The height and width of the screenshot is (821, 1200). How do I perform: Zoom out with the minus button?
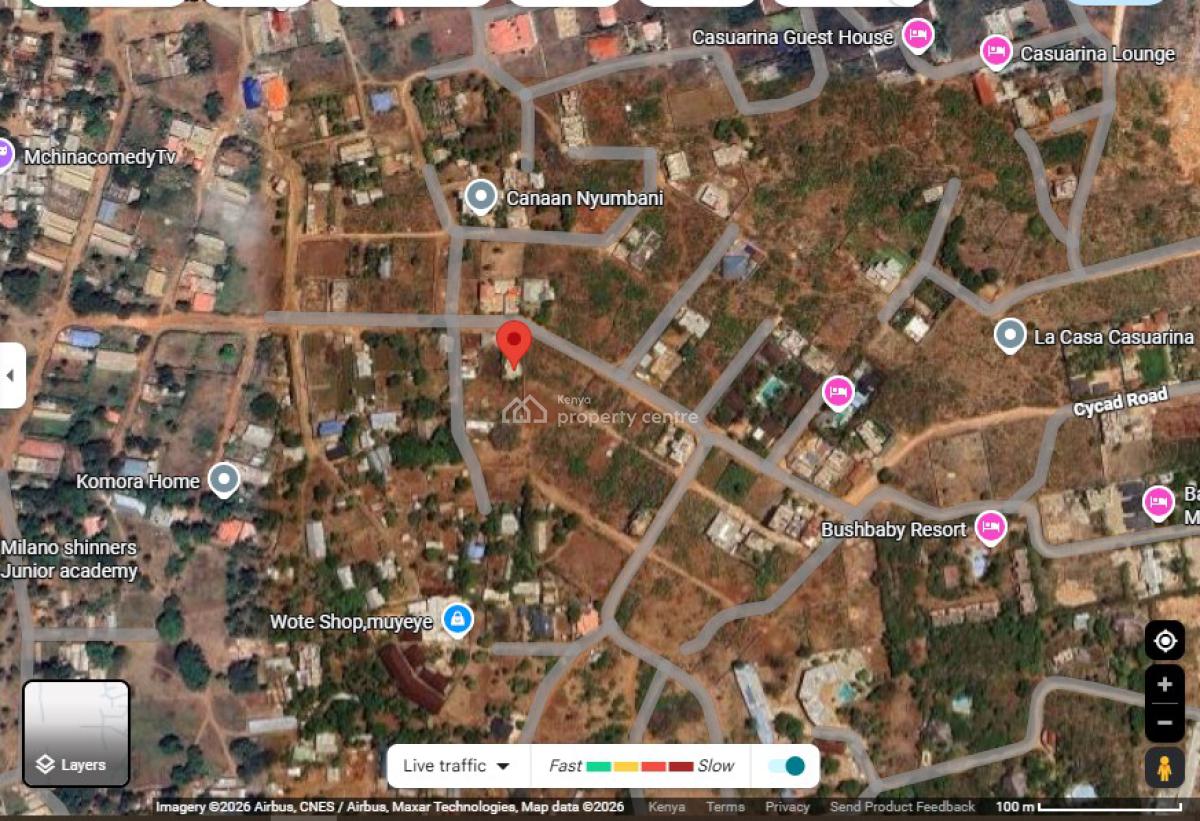point(1165,722)
